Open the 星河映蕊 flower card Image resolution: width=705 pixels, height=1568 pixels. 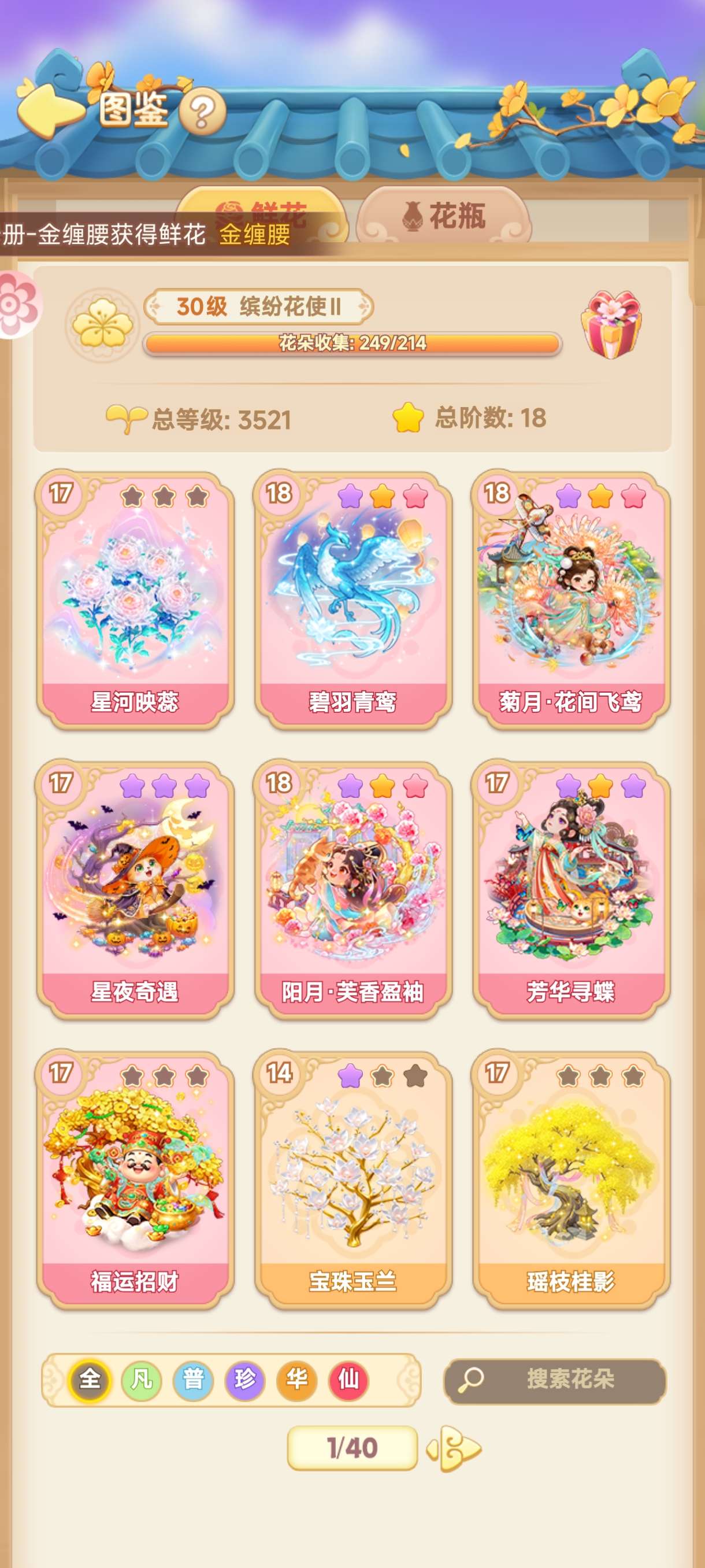(135, 600)
